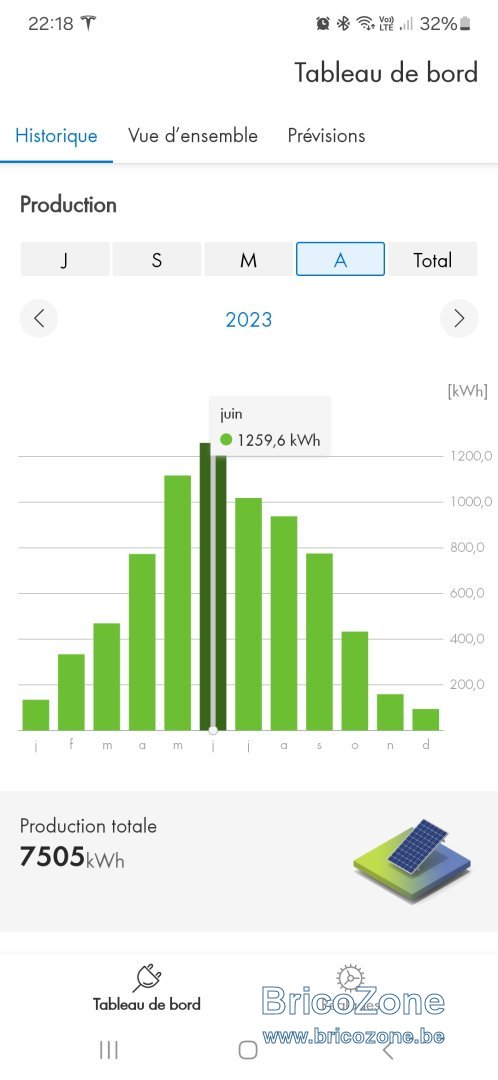This screenshot has width=498, height=1080.
Task: Go to the previous year arrow
Action: pos(39,319)
